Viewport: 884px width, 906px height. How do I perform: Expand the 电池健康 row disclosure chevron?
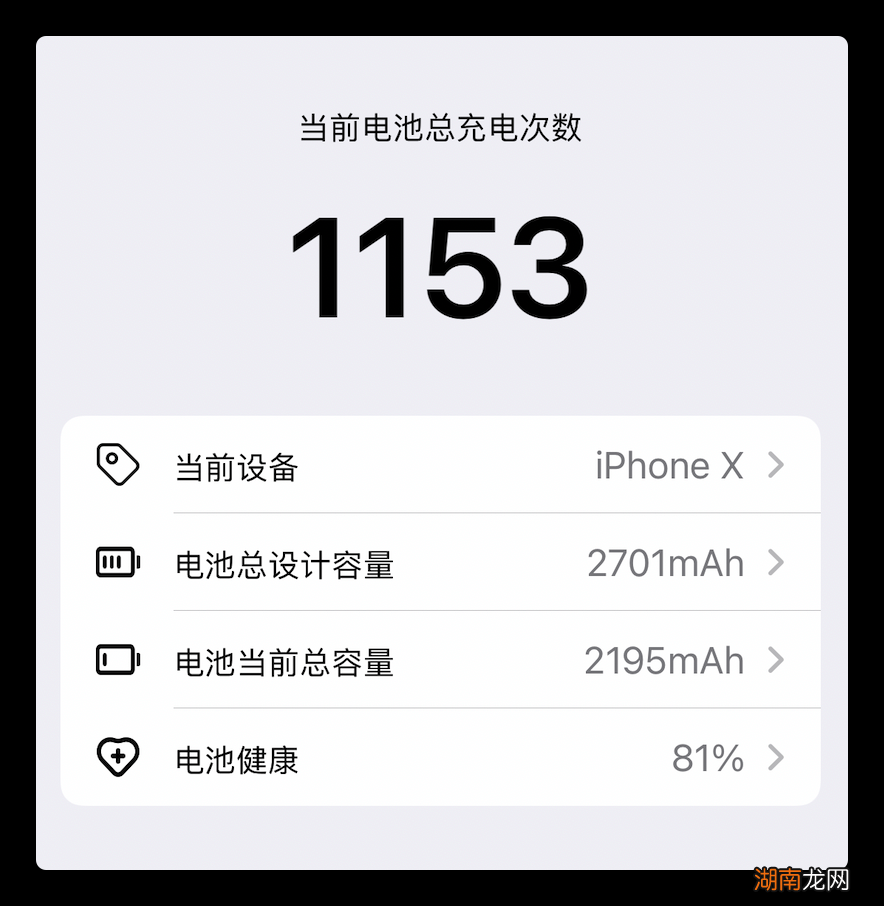775,759
